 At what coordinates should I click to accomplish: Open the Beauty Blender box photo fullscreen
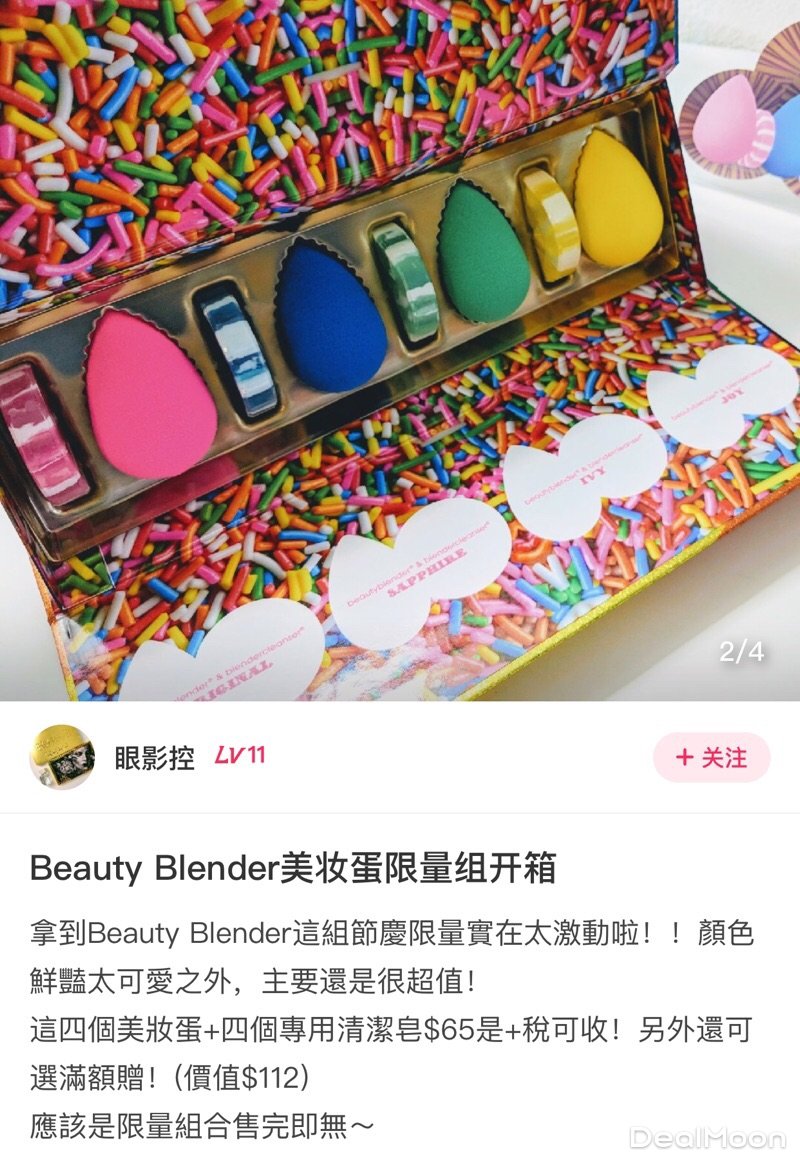(400, 350)
